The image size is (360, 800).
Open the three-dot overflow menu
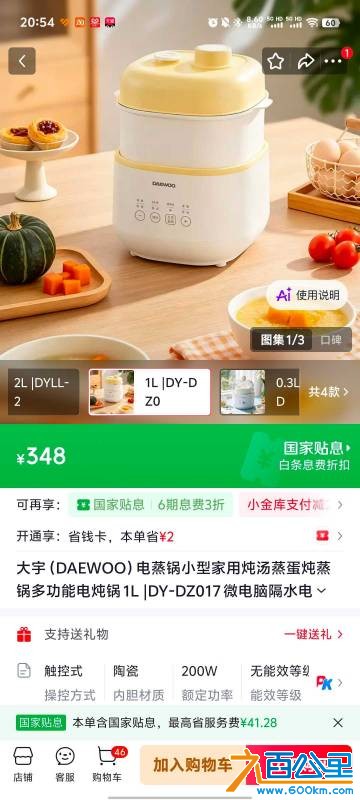point(333,61)
